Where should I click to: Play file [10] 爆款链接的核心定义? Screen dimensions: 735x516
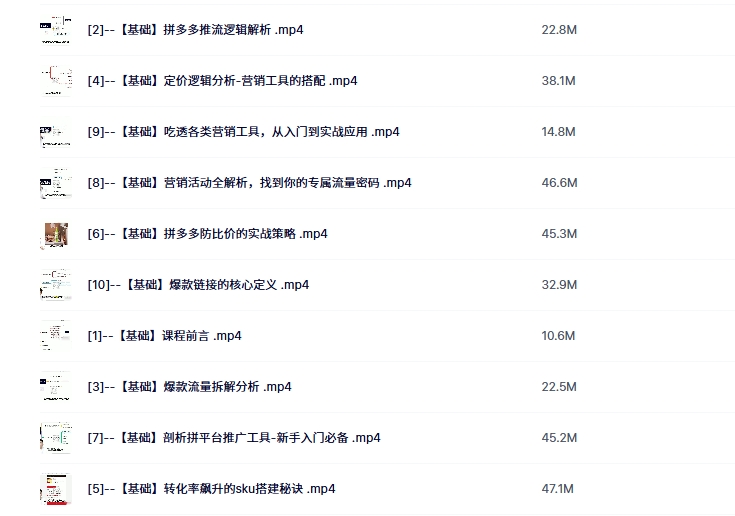coord(198,285)
